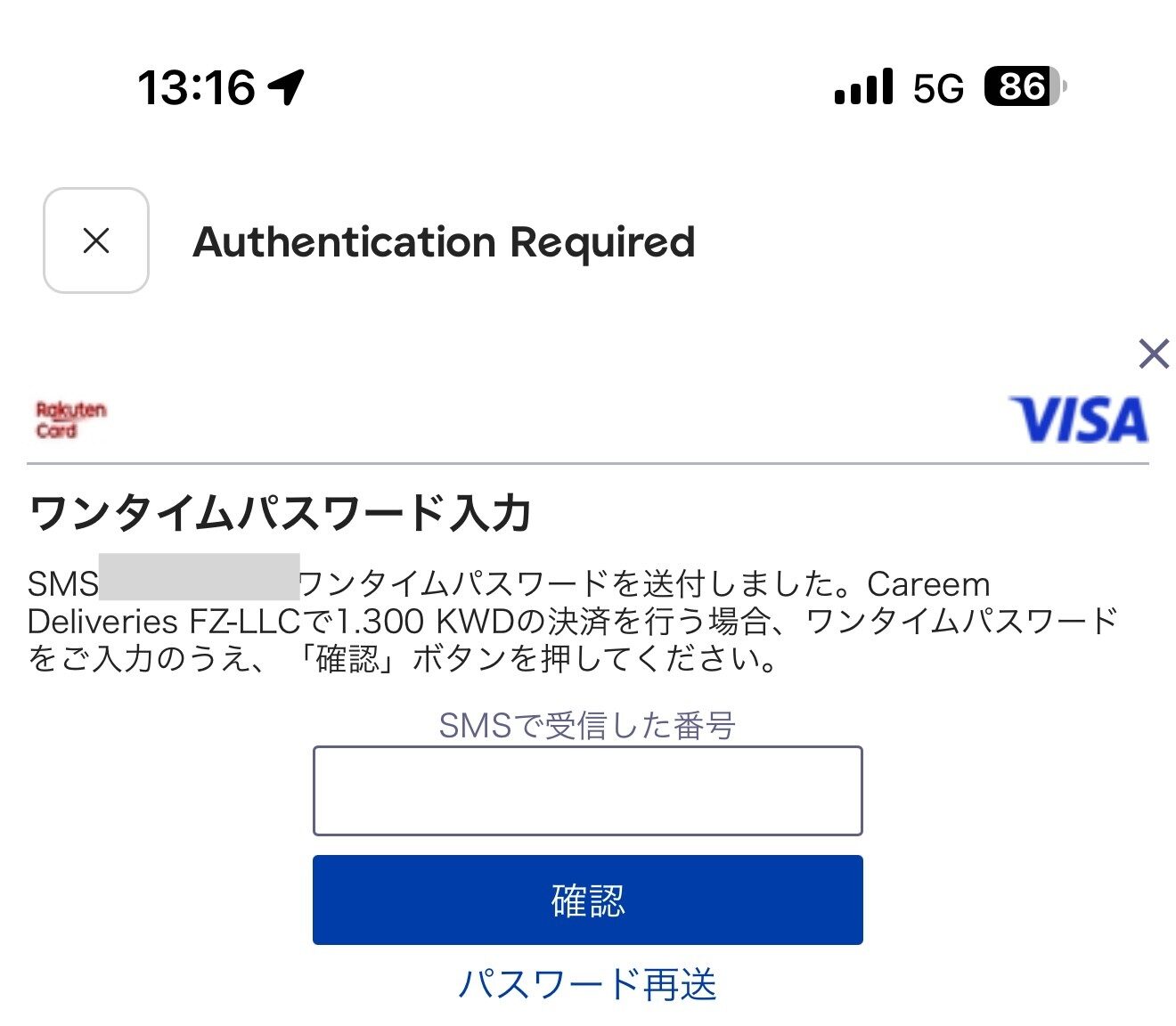Focus the SMS one-time password field
1176x1026 pixels.
tap(587, 791)
